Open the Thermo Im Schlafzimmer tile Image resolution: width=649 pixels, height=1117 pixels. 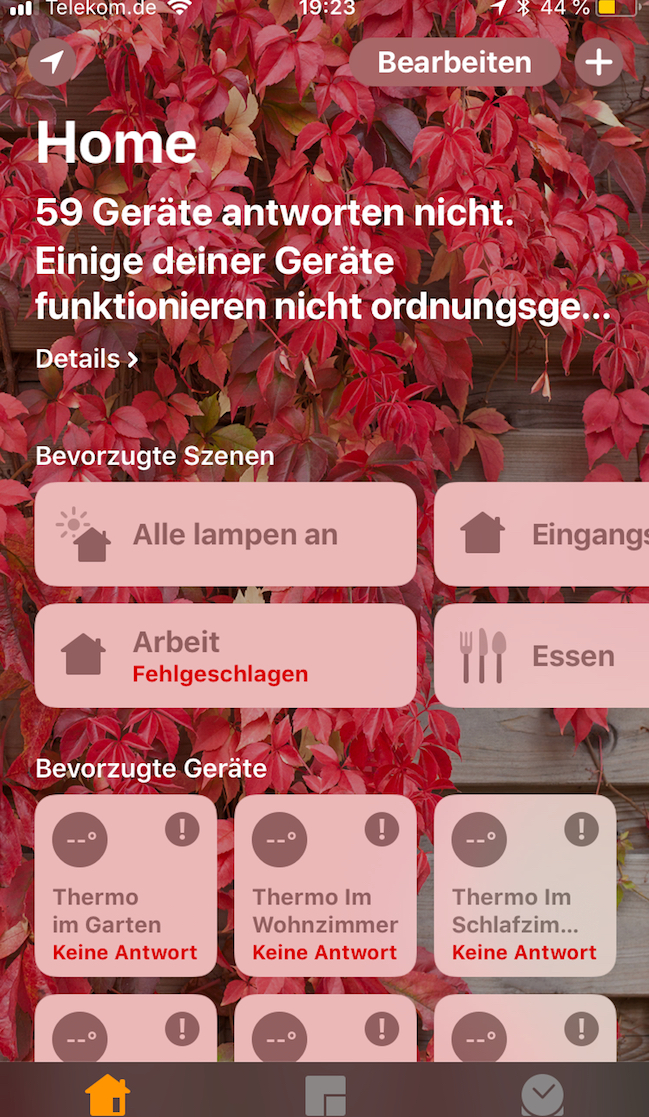tap(525, 885)
